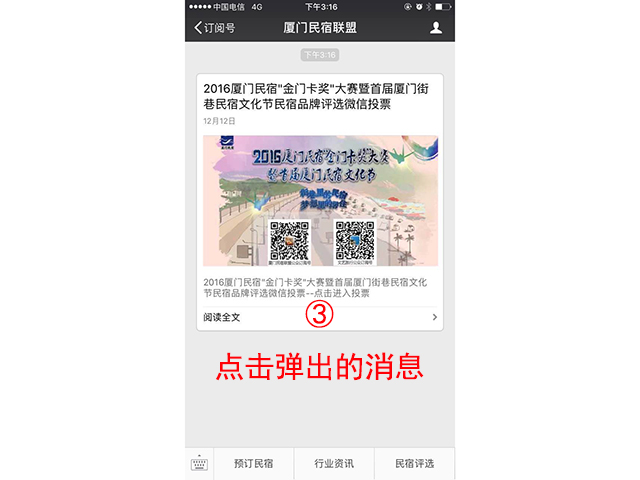Image resolution: width=640 pixels, height=480 pixels.
Task: Tap 阅读全文 to read full article
Action: coord(320,317)
